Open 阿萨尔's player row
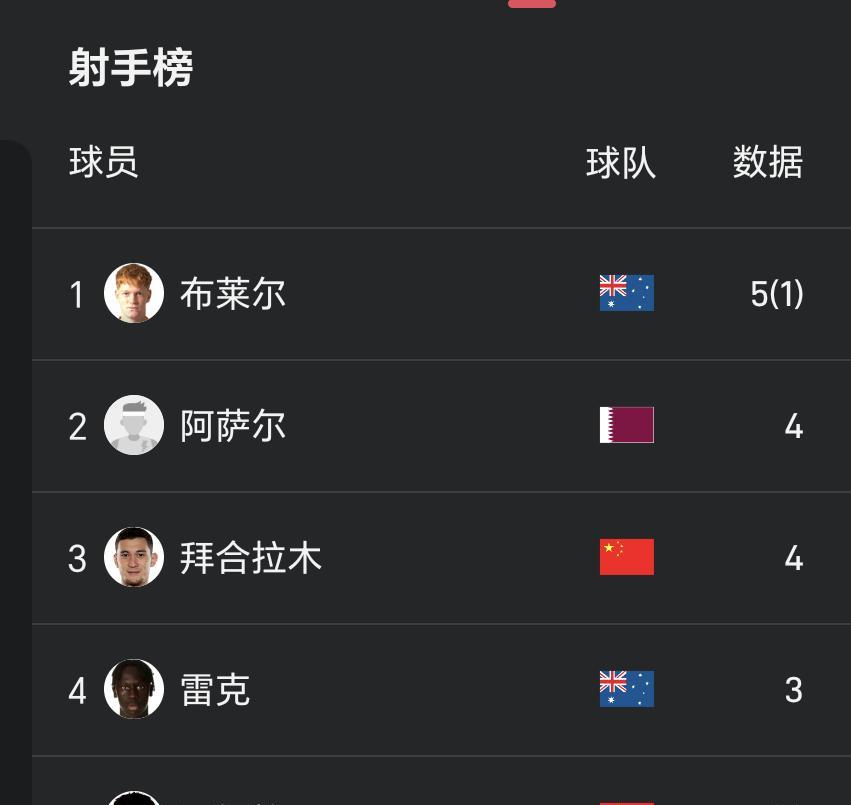 (441, 426)
